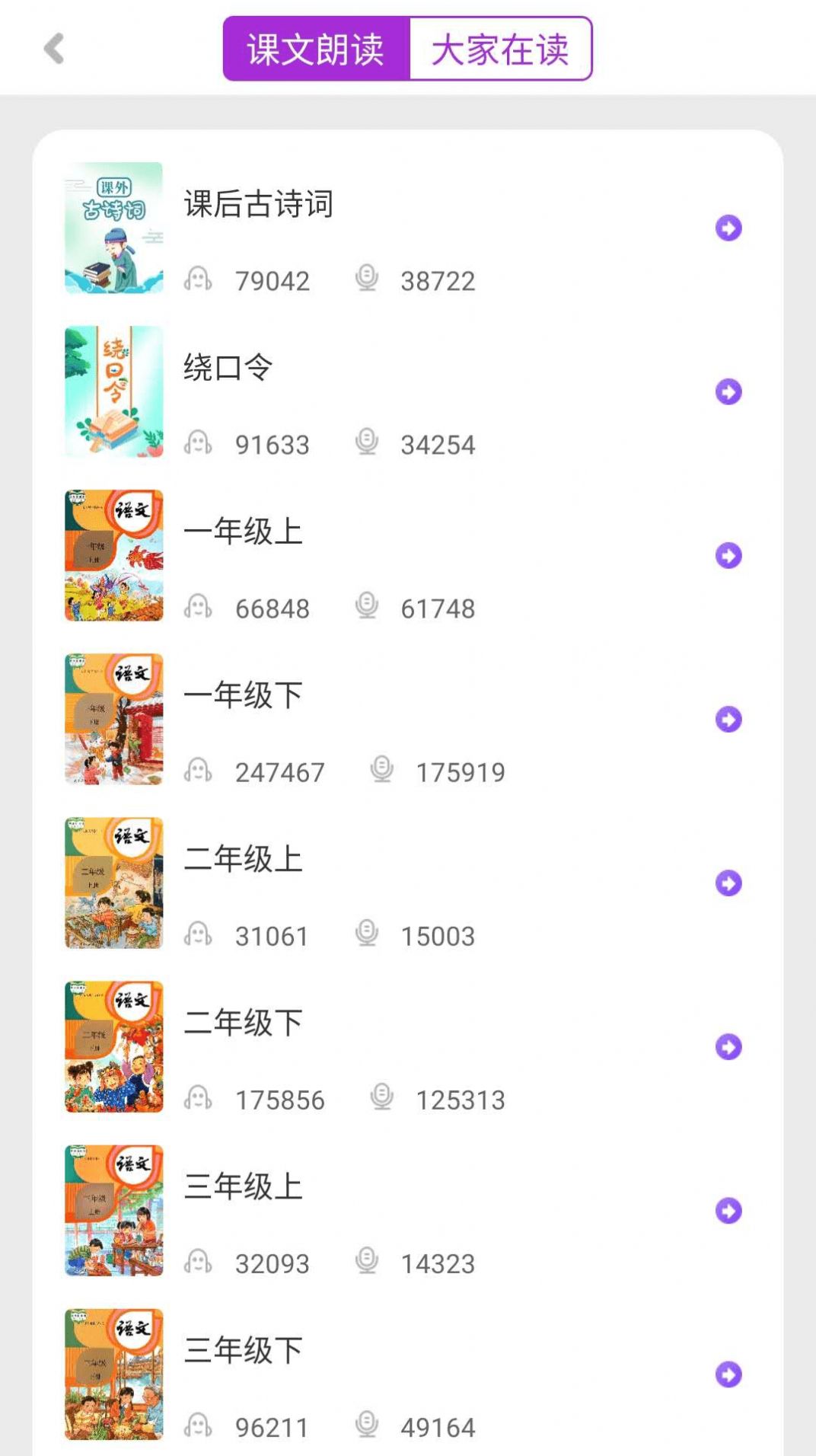Screen dimensions: 816x1456
Task: Open the 课后古诗词 book with its arrow button
Action: point(728,227)
